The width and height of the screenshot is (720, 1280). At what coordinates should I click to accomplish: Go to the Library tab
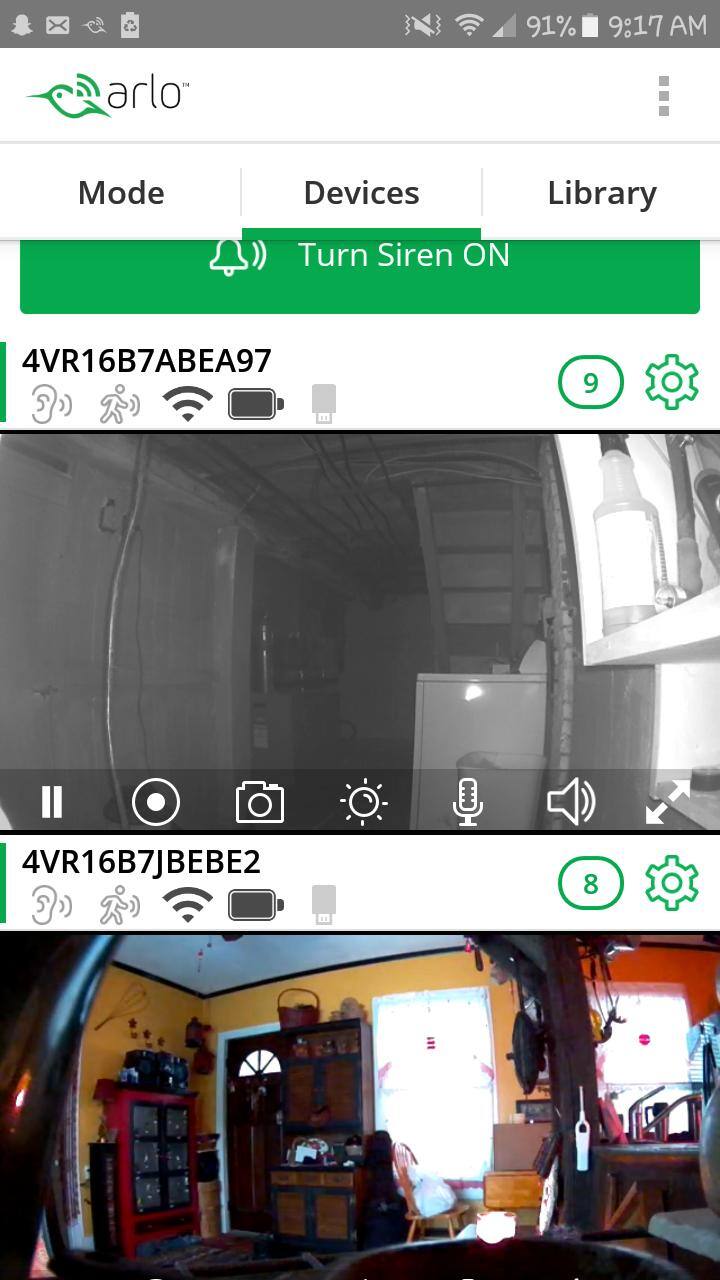[601, 193]
